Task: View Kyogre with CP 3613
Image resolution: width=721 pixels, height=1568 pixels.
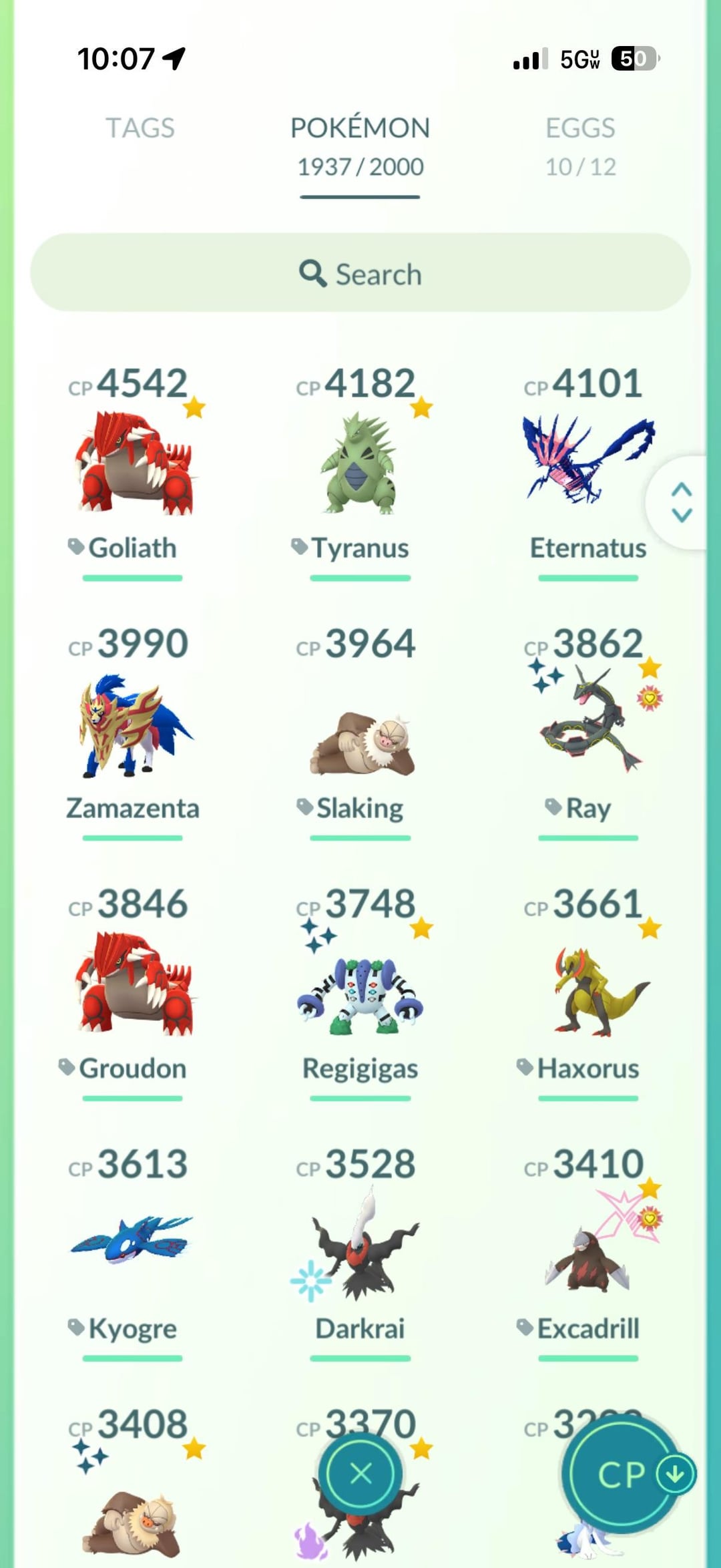Action: [x=133, y=1242]
